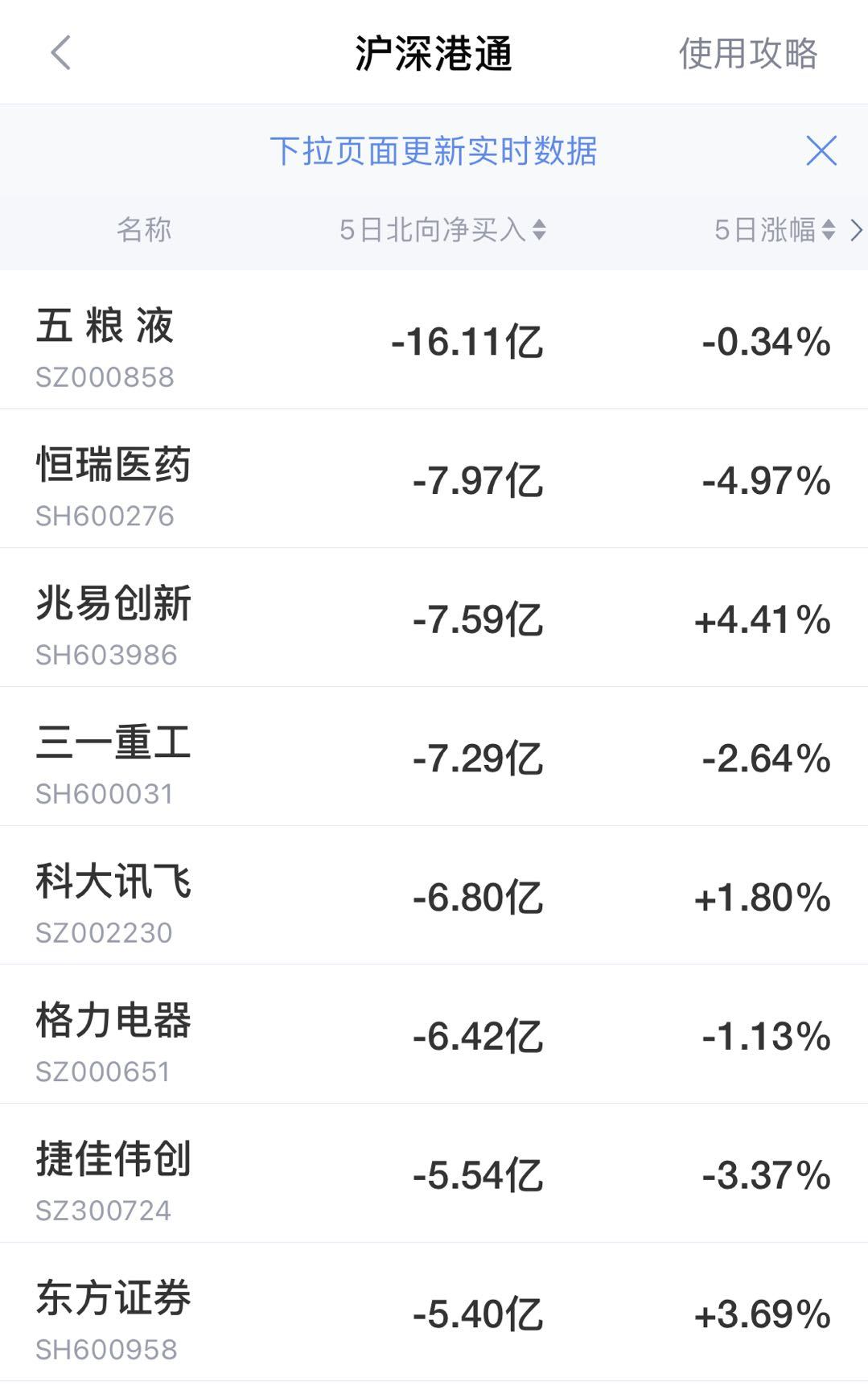Viewport: 868px width, 1390px height.
Task: Open 恒瑞医药 stock details
Action: click(x=434, y=479)
